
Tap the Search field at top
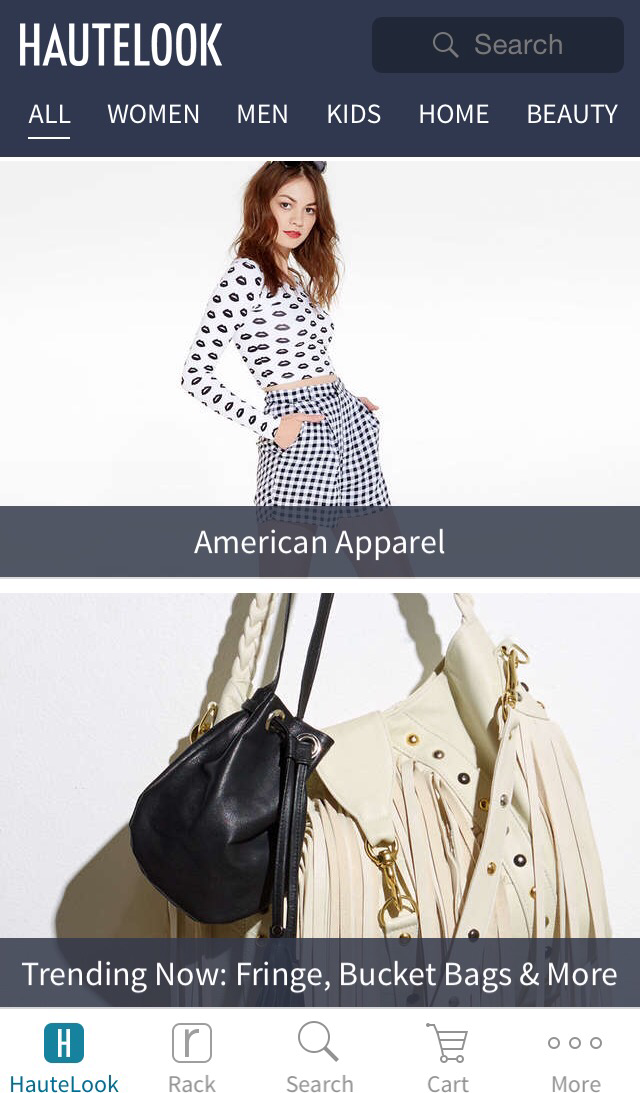(x=497, y=45)
